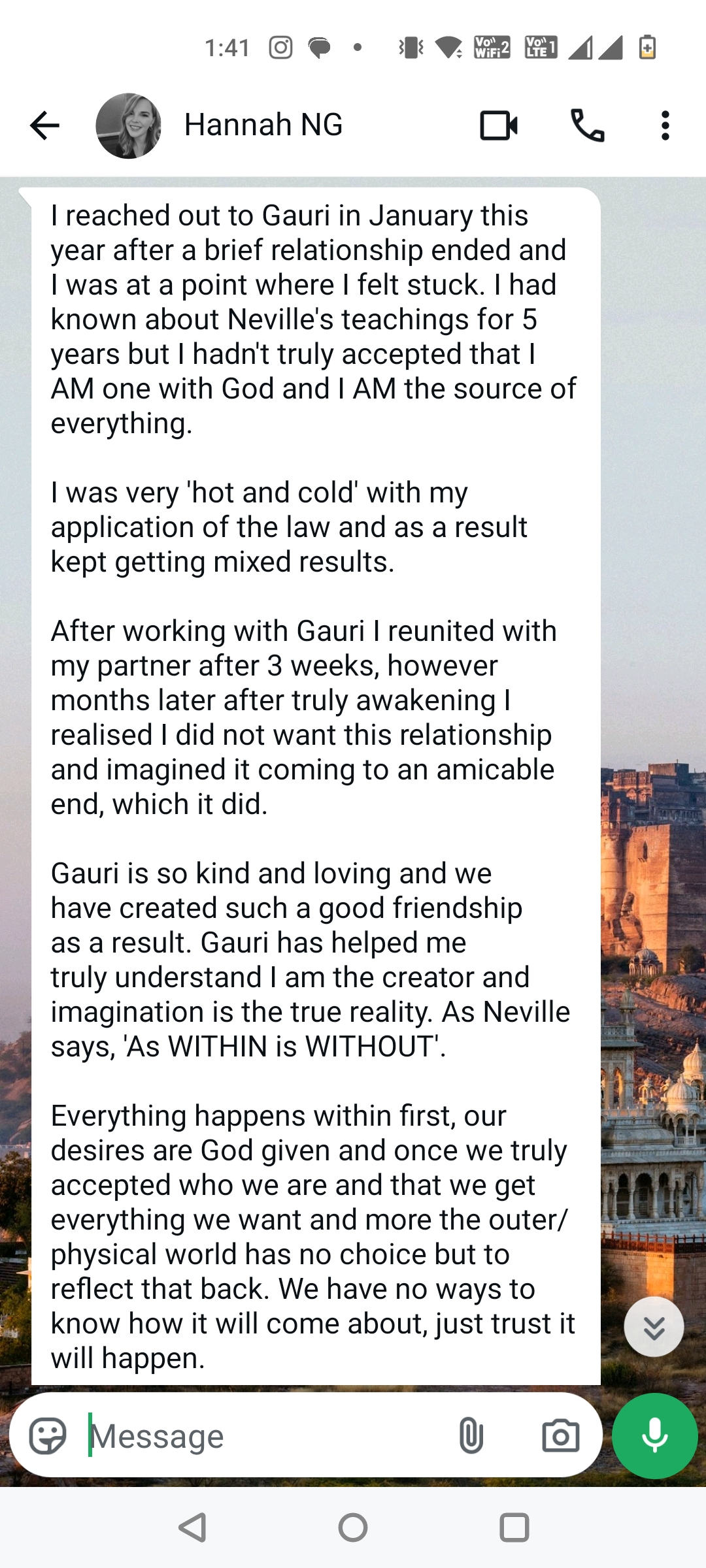Open the recent apps view
The height and width of the screenshot is (1568, 706).
(x=514, y=1527)
